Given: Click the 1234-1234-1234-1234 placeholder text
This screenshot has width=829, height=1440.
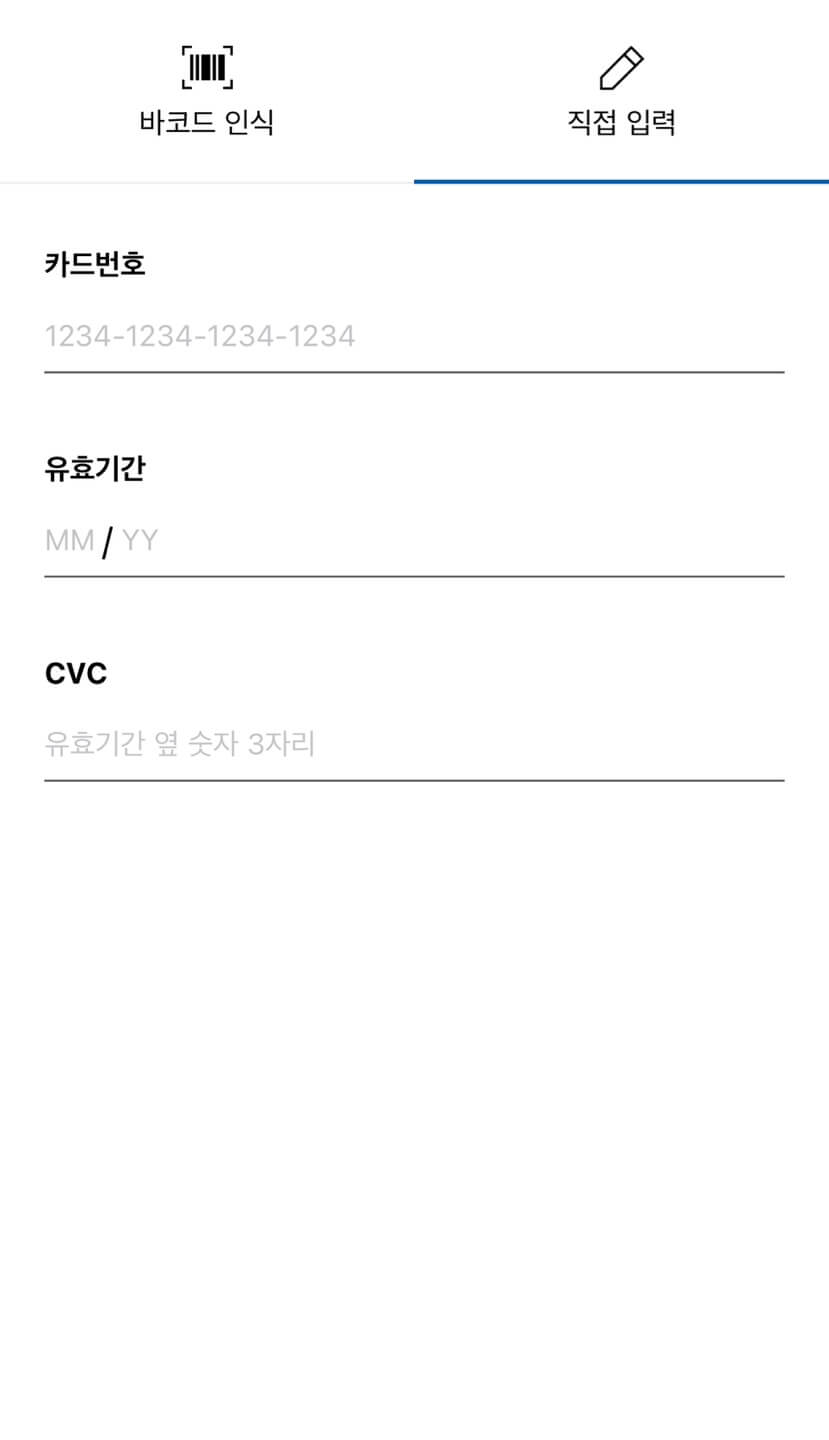Looking at the screenshot, I should click(x=199, y=335).
